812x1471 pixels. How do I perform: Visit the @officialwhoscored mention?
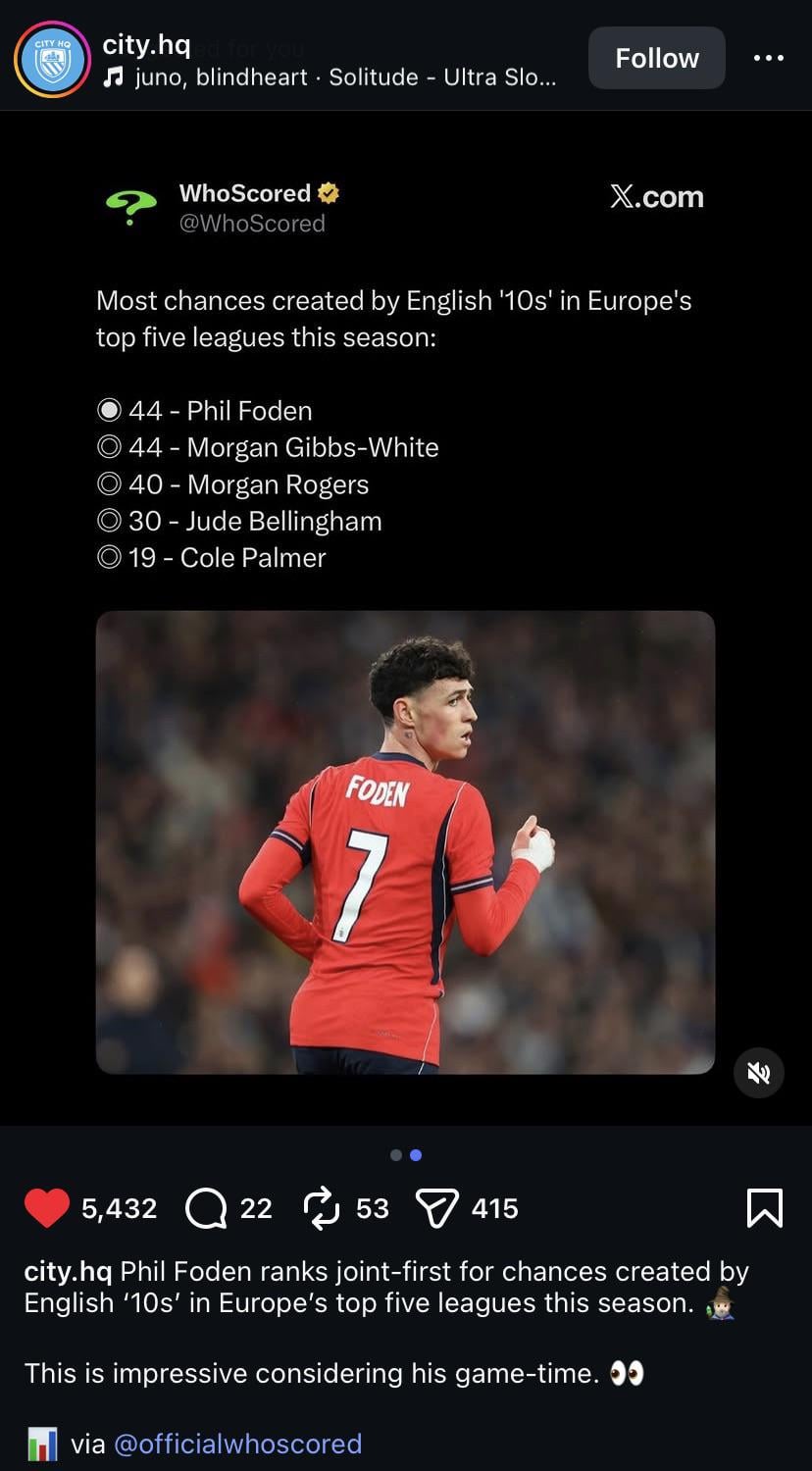(238, 1444)
